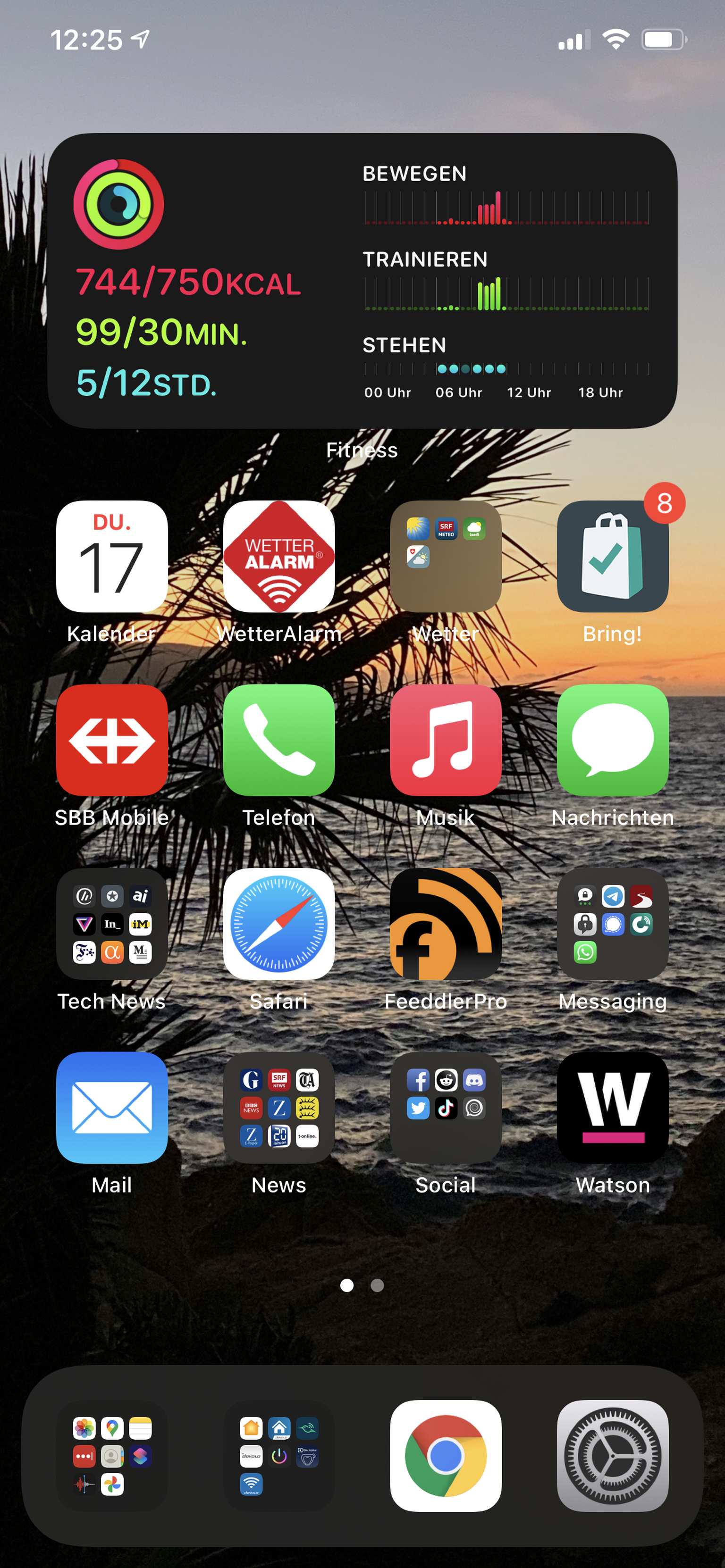Open the Social folder
Image resolution: width=725 pixels, height=1568 pixels.
pyautogui.click(x=446, y=1107)
